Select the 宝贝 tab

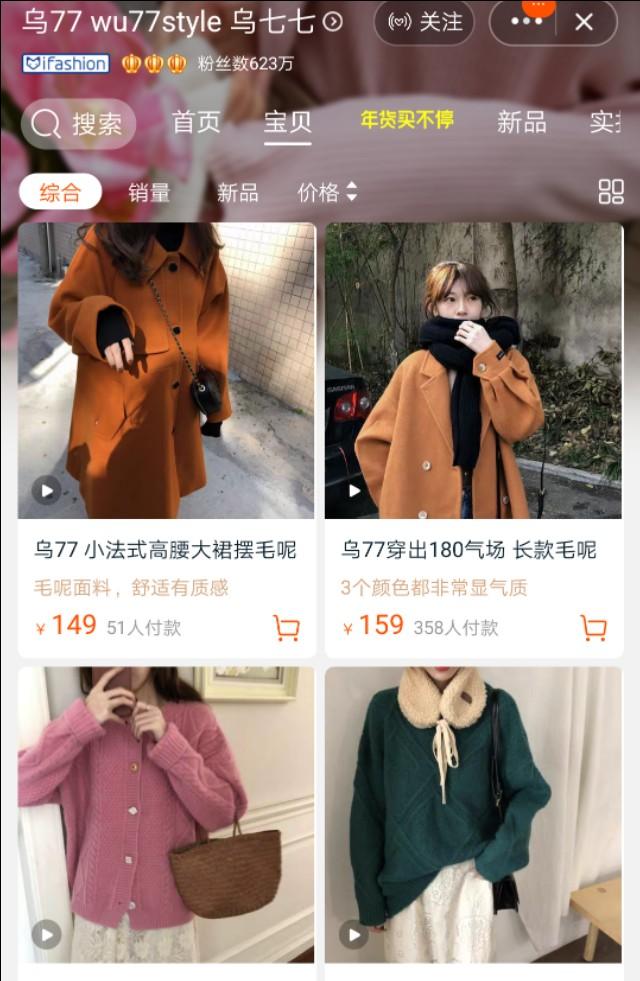coord(288,122)
